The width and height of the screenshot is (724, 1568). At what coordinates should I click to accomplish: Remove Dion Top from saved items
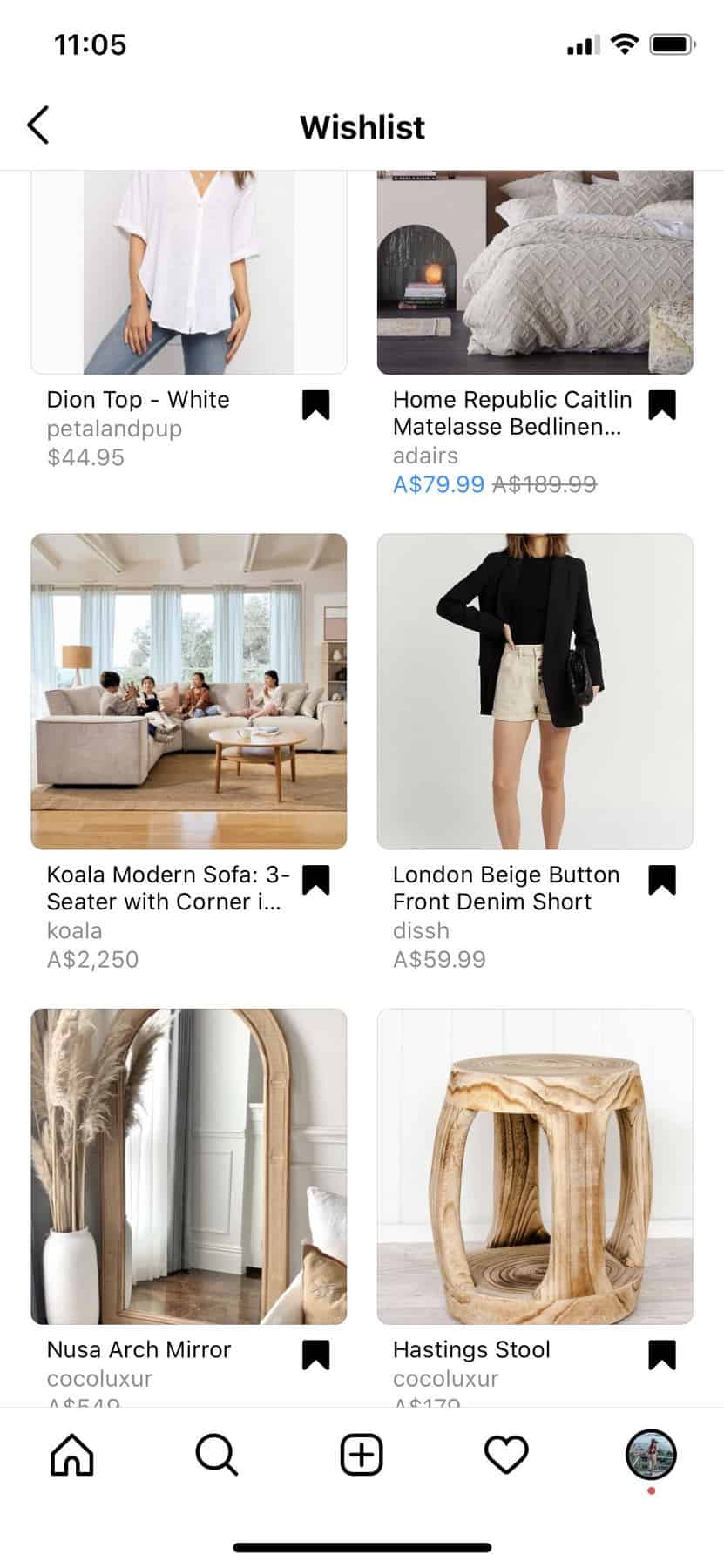(315, 405)
